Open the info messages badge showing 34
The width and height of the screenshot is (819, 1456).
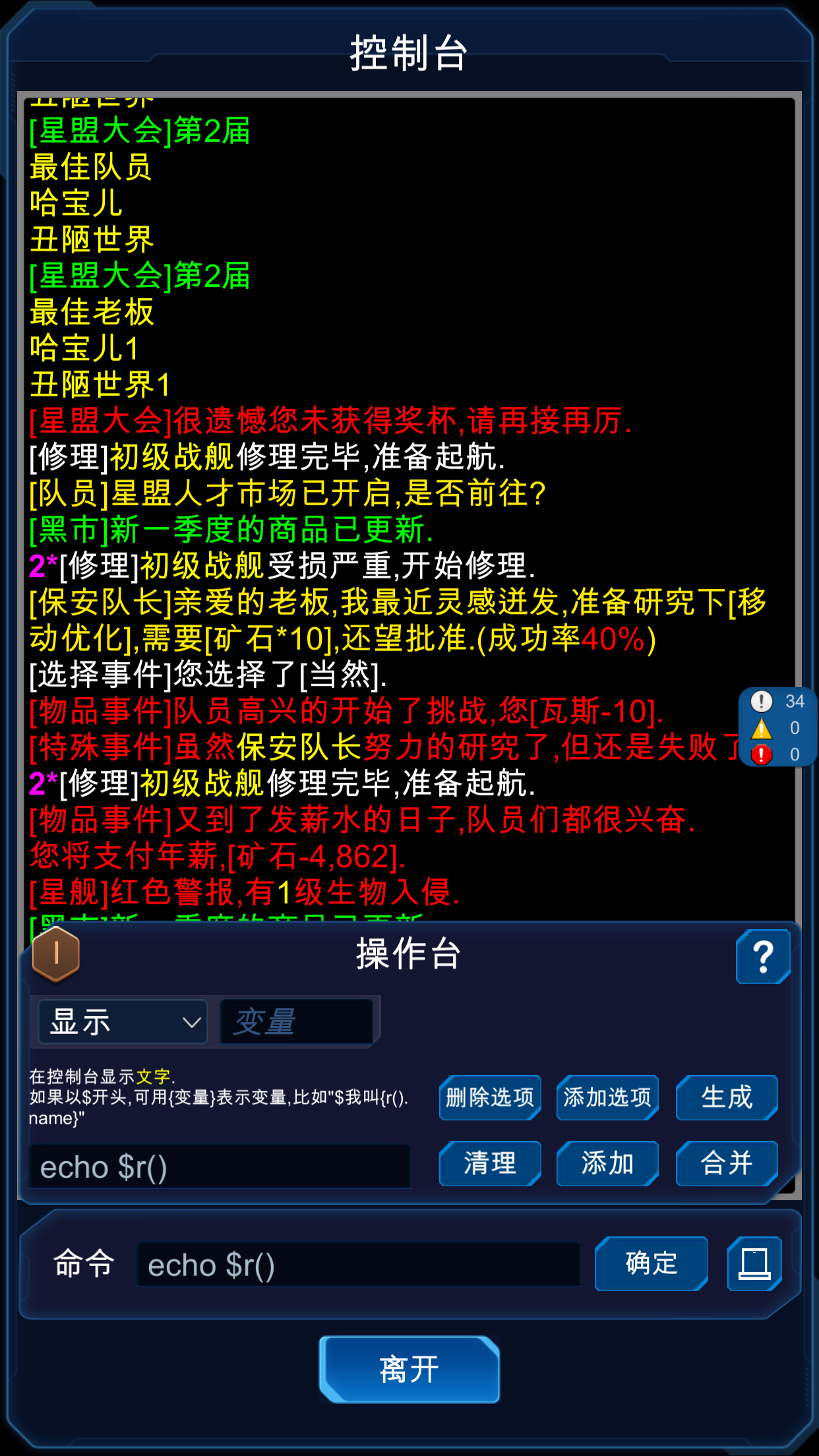click(778, 702)
